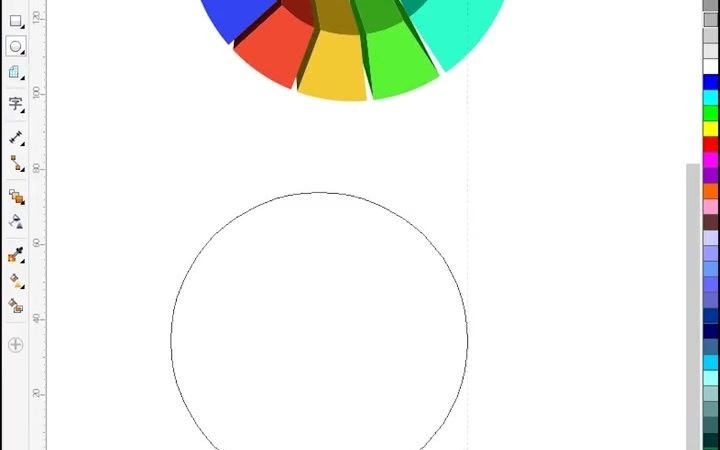Select the polygon tool

pos(15,72)
